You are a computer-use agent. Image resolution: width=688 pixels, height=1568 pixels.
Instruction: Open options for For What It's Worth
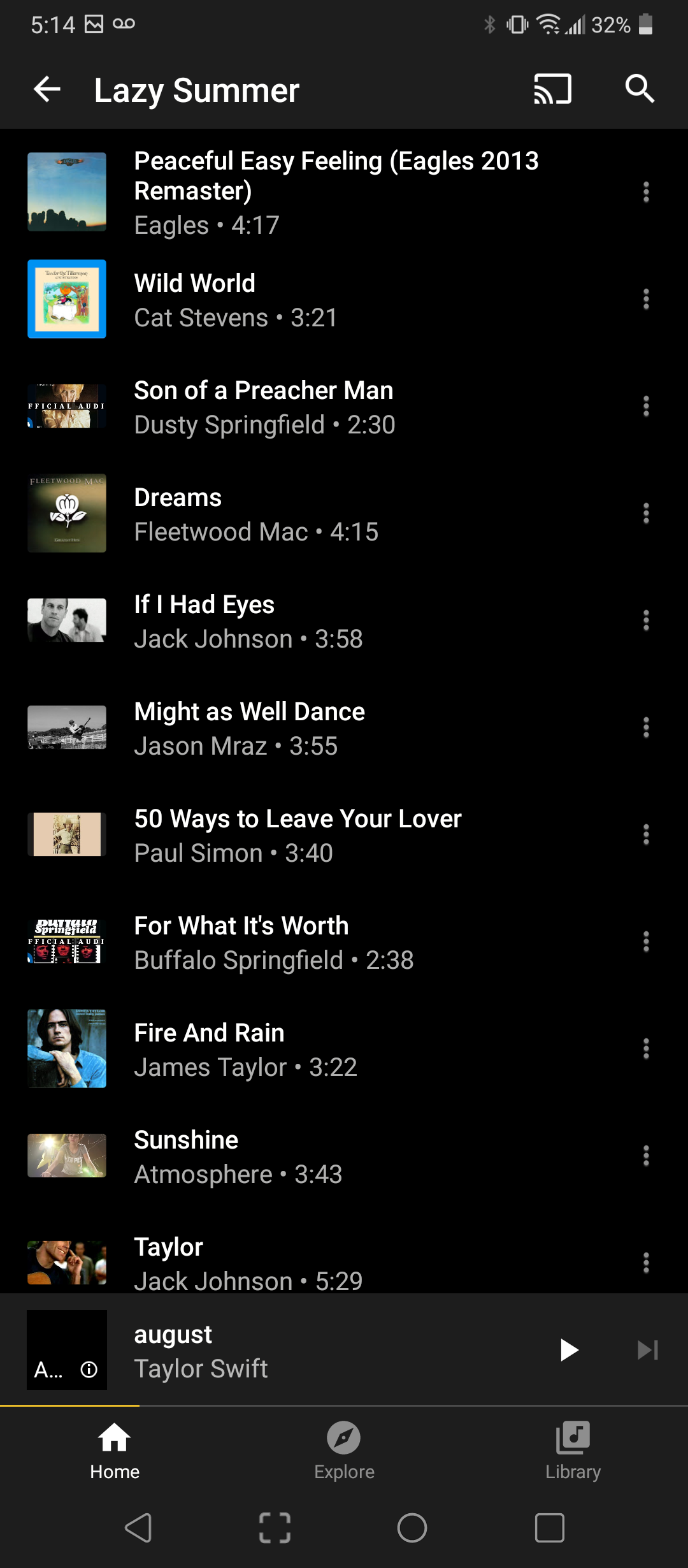[646, 941]
